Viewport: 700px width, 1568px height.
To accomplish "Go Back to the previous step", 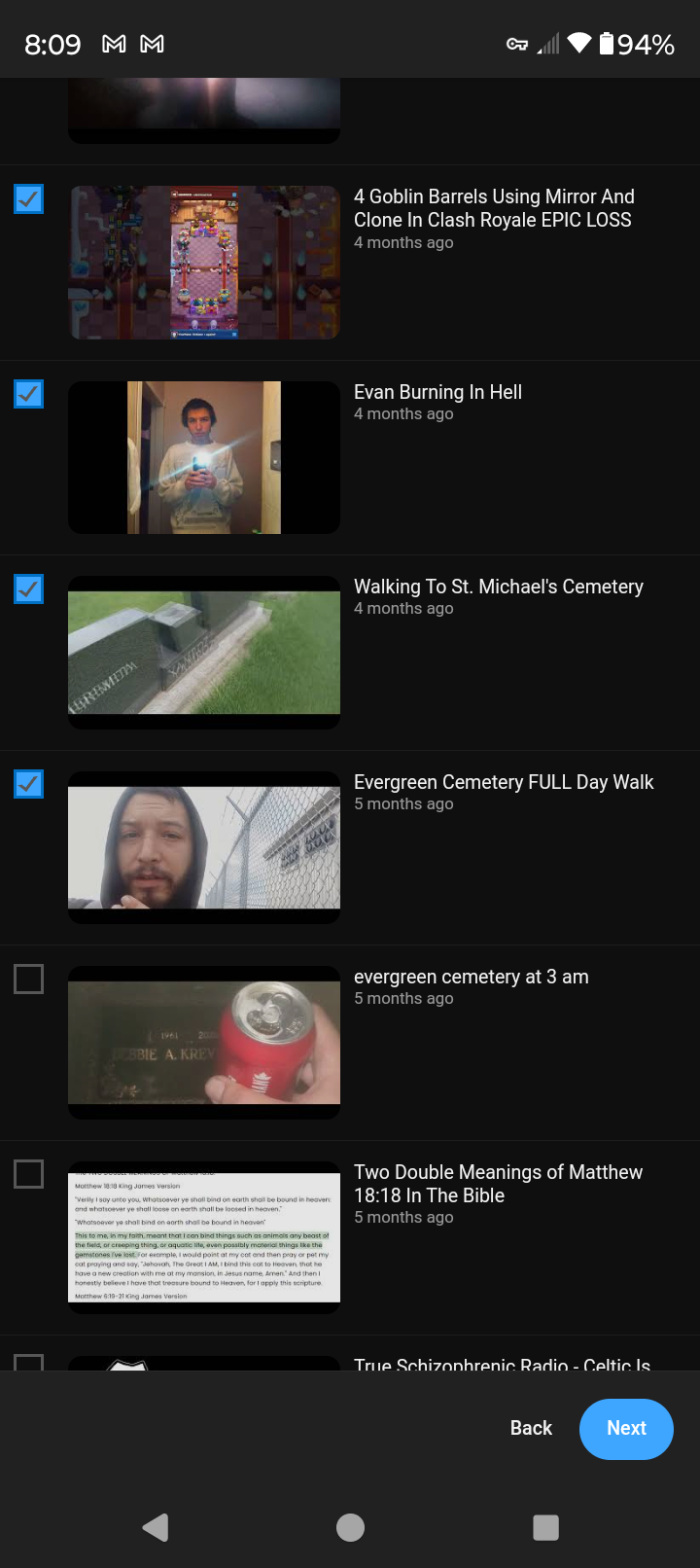I will 531,1428.
